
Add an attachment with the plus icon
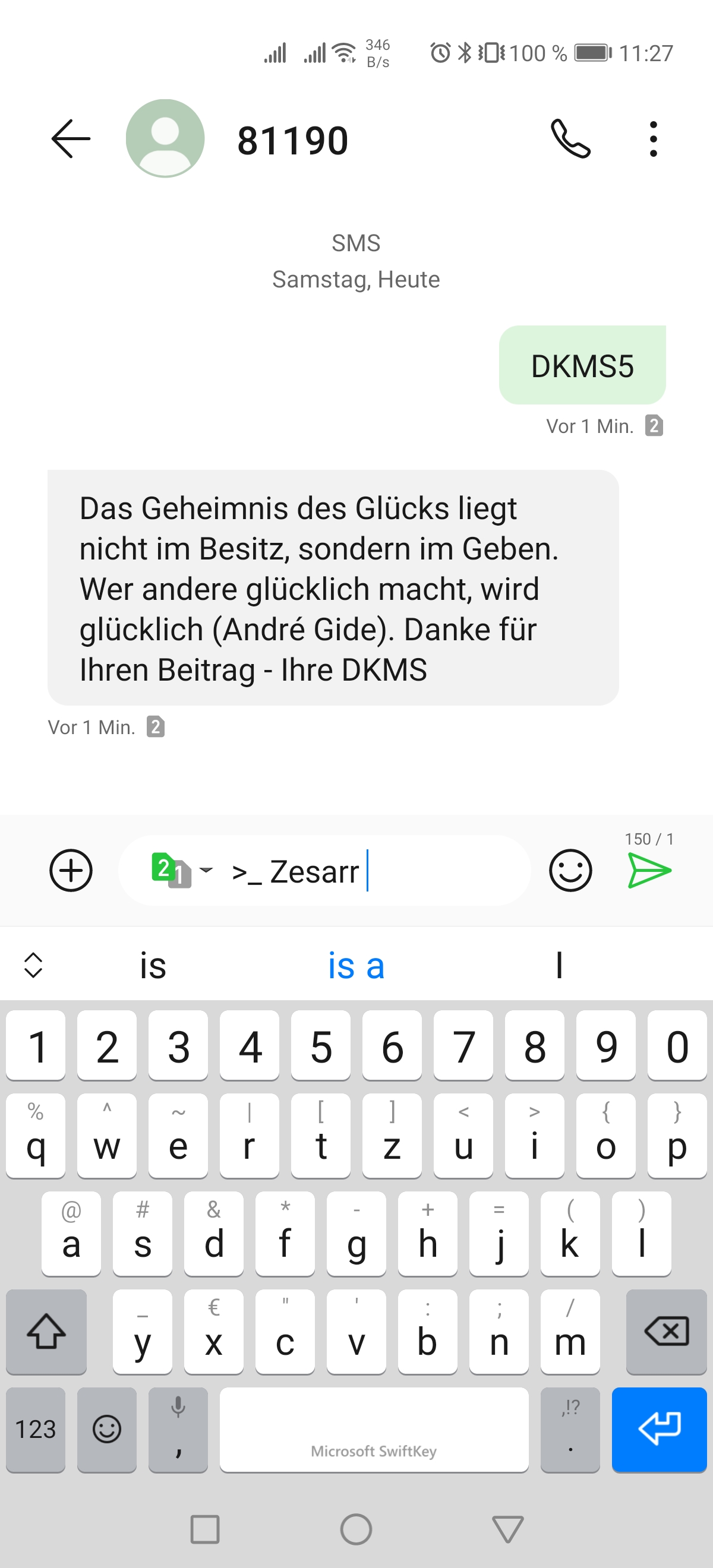[x=71, y=871]
